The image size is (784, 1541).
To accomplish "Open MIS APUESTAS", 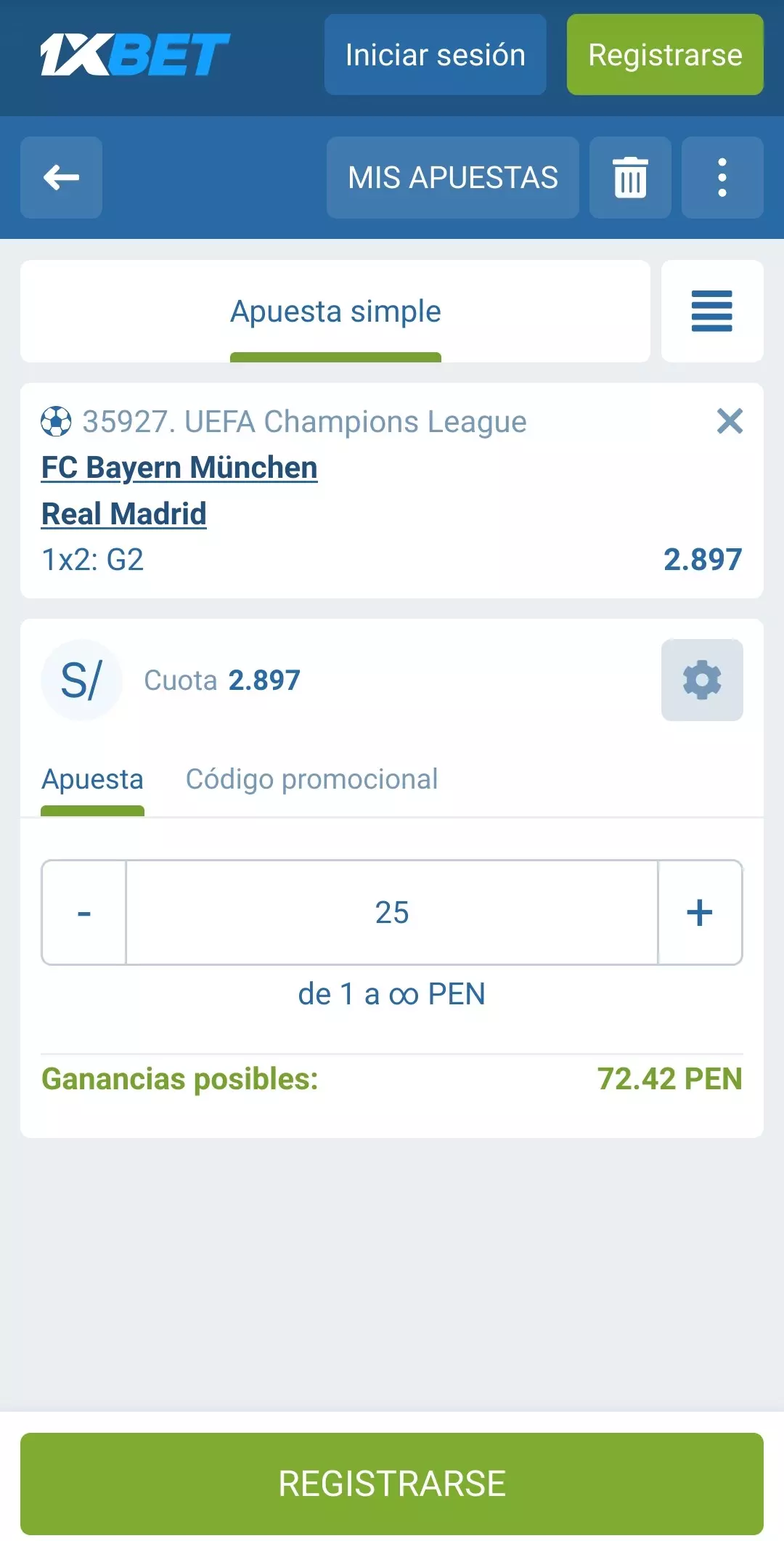I will click(x=452, y=177).
